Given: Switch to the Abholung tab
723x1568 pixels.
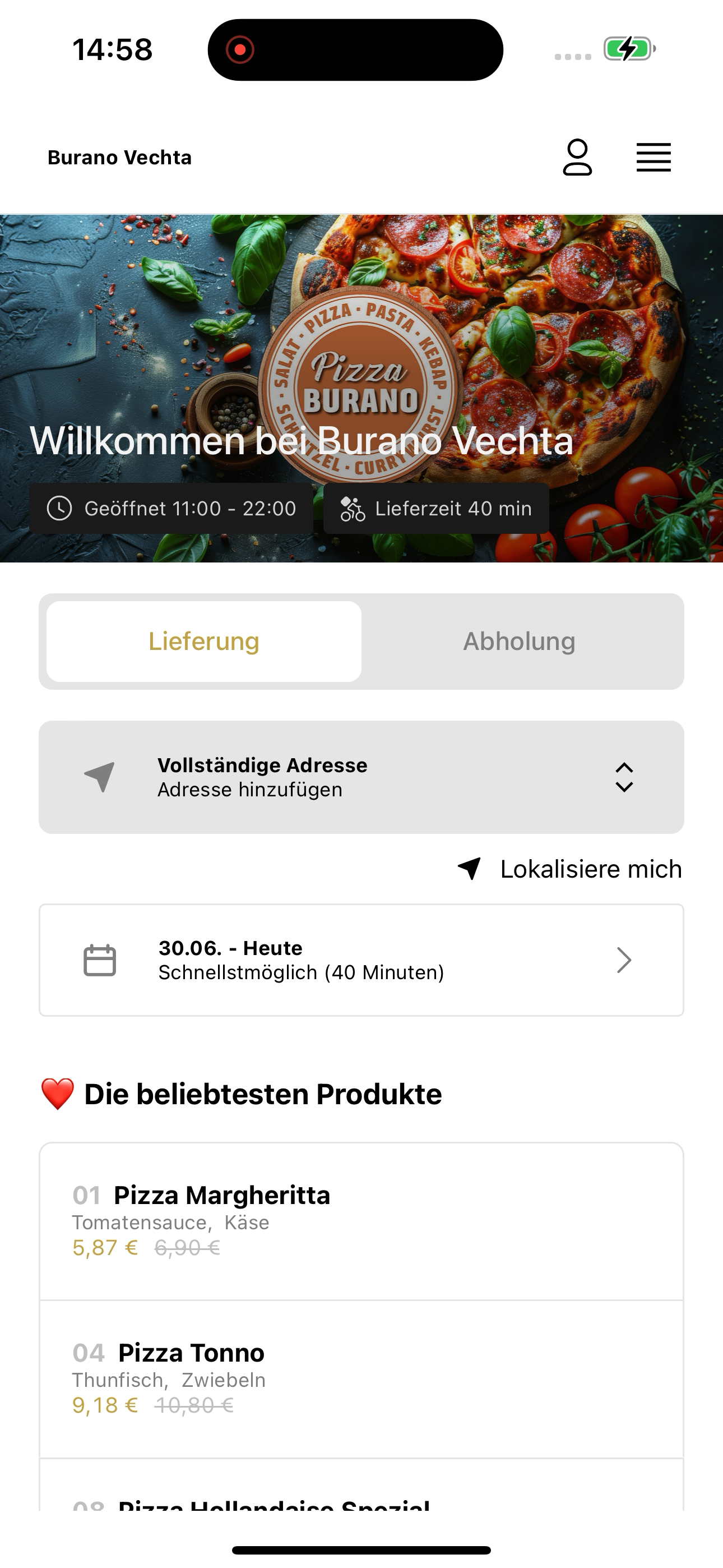Looking at the screenshot, I should [519, 642].
